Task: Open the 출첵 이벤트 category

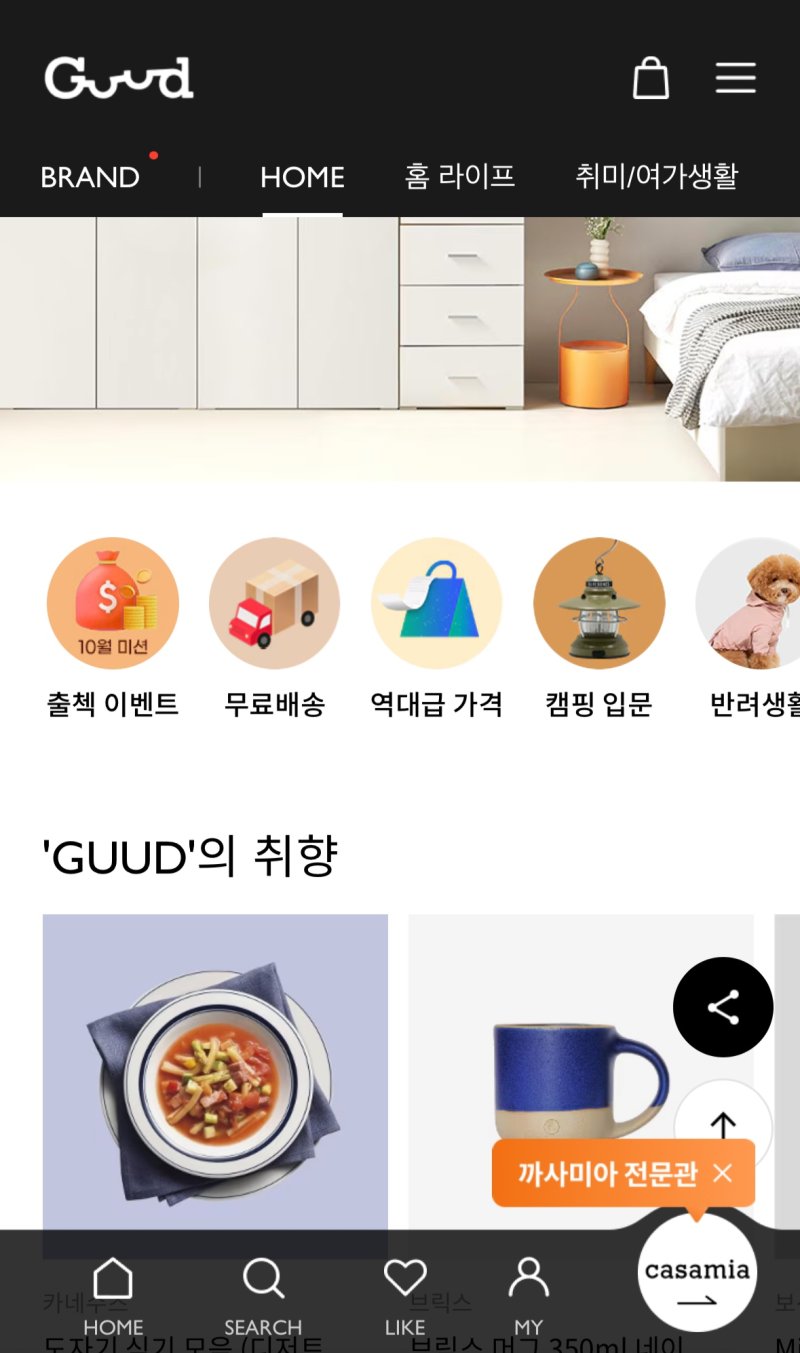Action: [x=113, y=603]
